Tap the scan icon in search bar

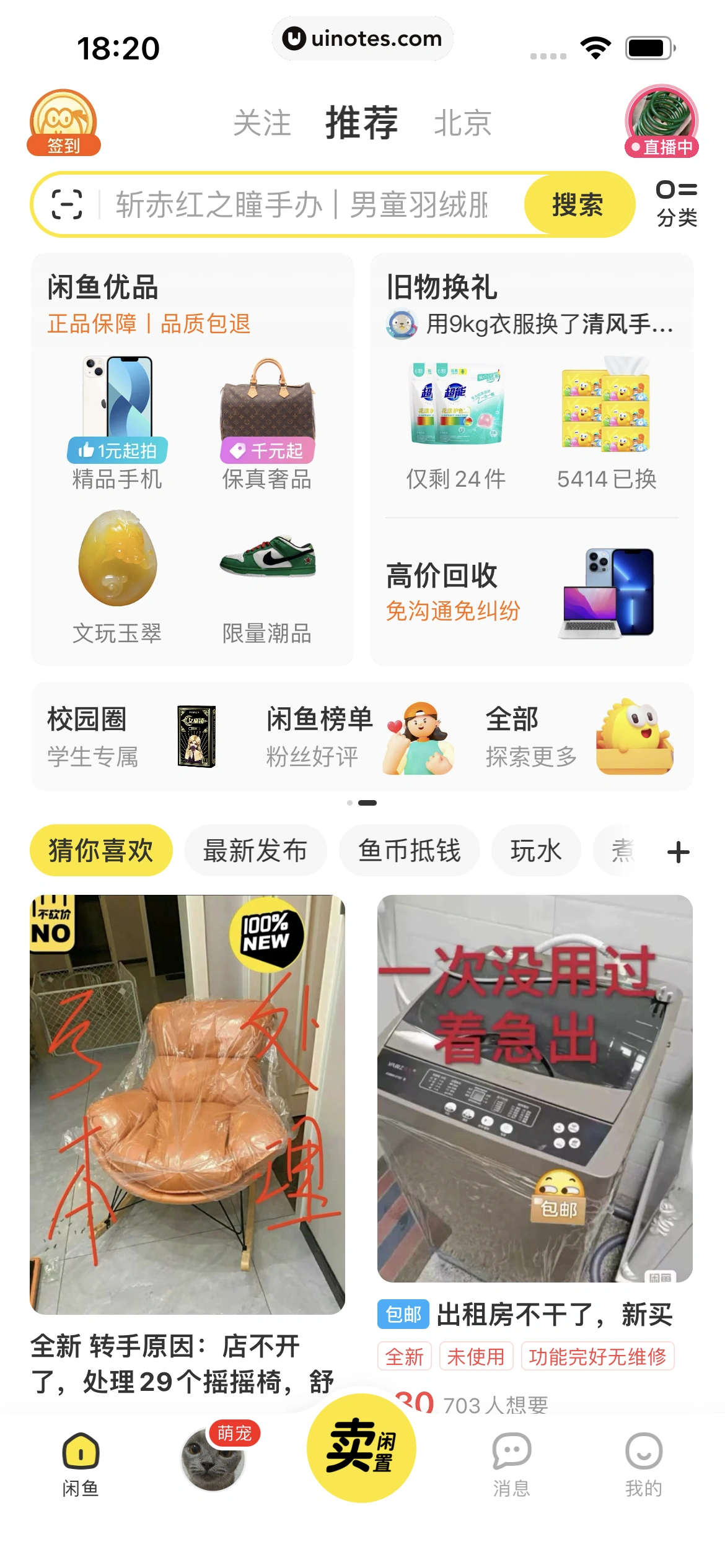pos(67,204)
